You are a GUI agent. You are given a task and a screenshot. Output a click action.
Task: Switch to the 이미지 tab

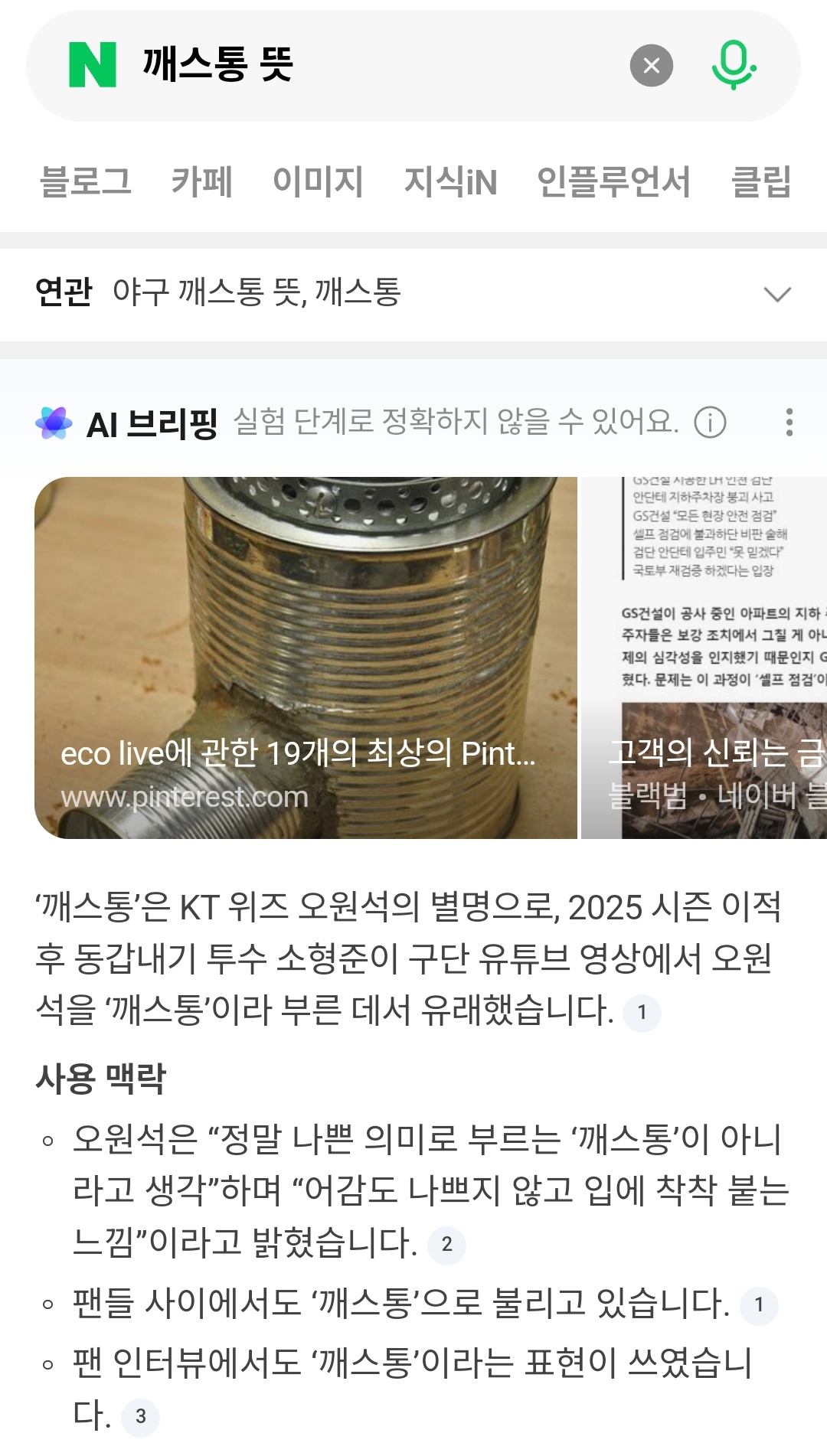coord(318,182)
